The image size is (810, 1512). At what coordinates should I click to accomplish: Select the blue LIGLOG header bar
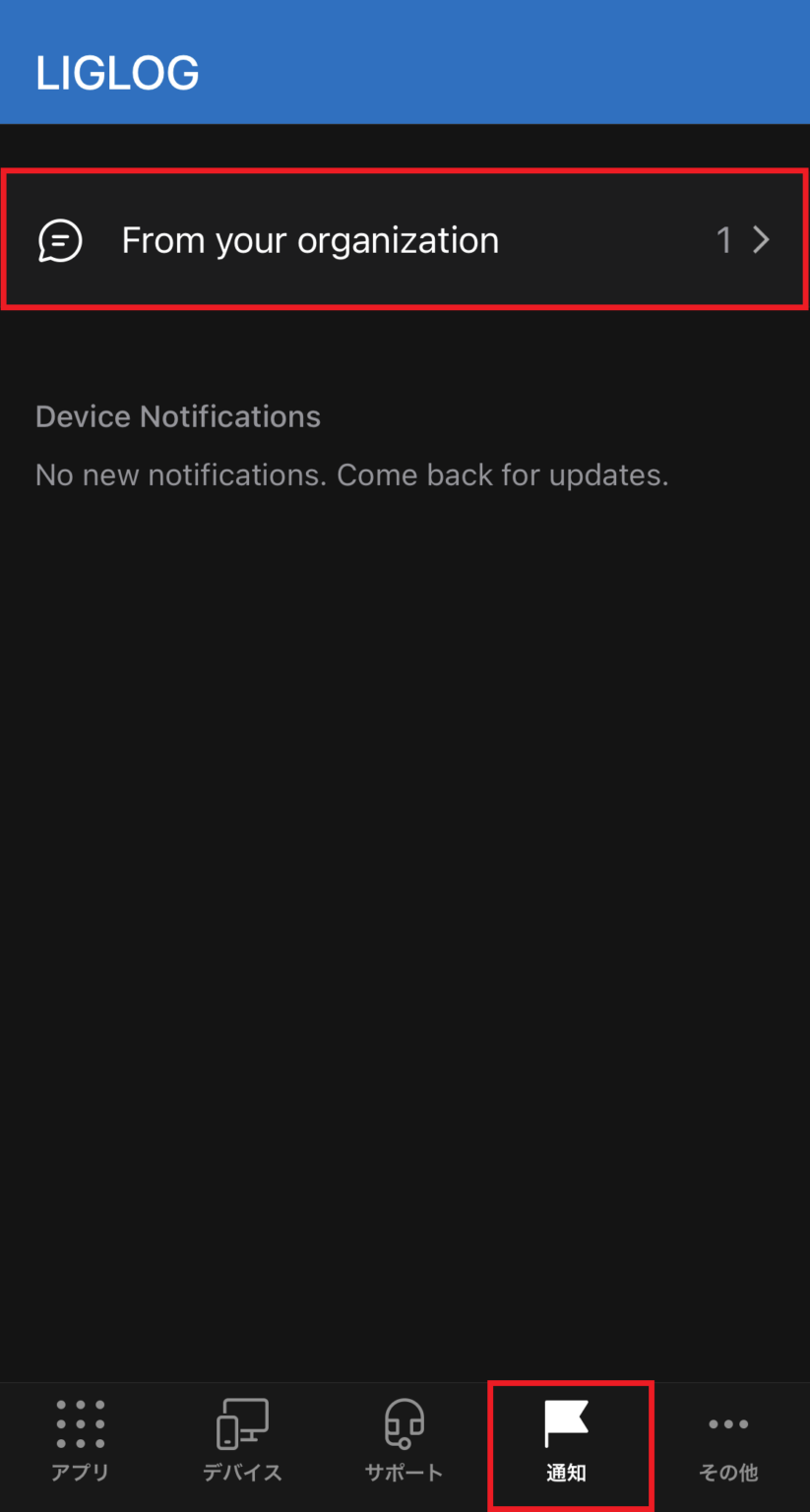coord(405,62)
